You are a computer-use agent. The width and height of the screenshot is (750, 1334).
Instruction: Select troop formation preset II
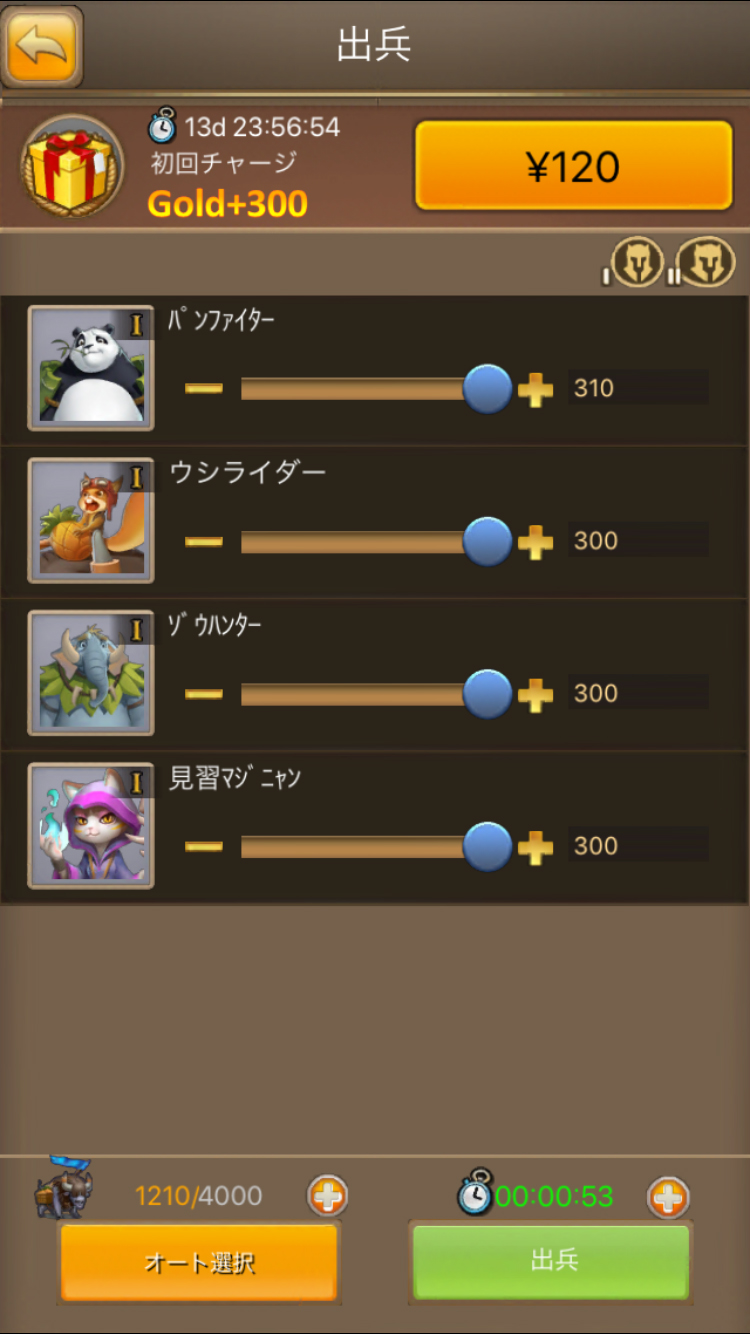coord(705,262)
